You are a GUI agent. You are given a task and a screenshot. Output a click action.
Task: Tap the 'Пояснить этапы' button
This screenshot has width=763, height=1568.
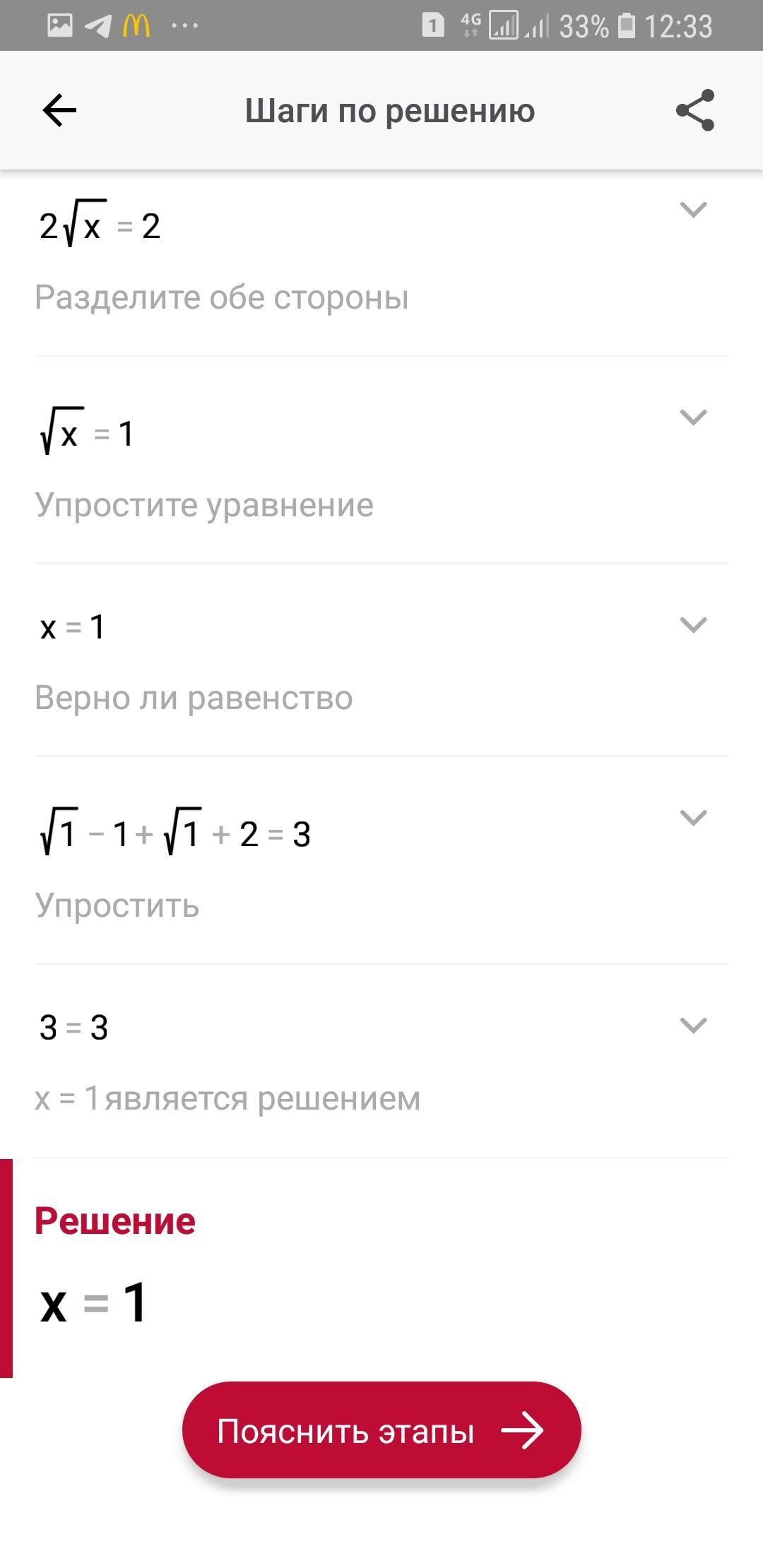tap(381, 1430)
